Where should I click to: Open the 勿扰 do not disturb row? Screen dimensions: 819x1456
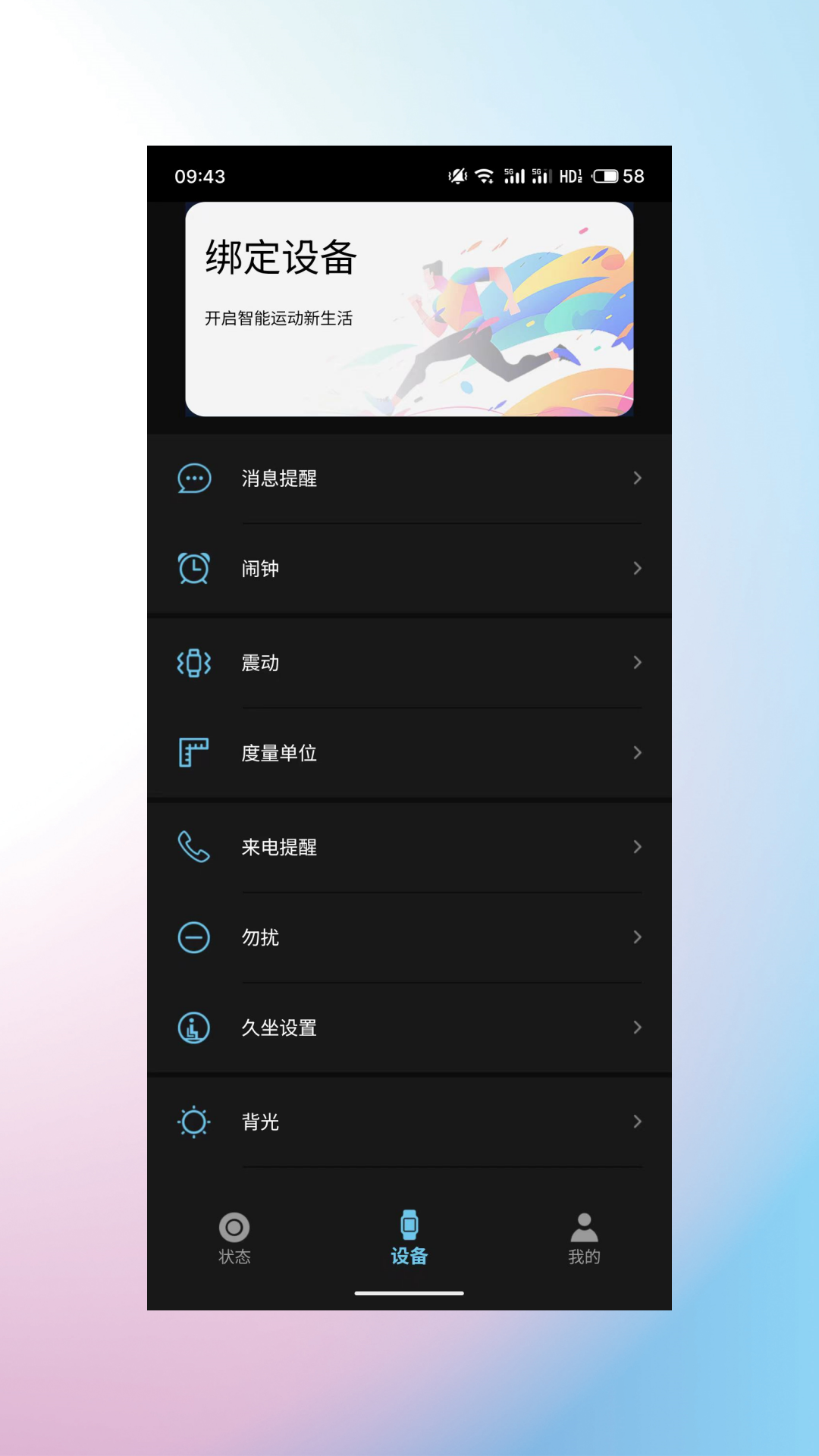[409, 937]
